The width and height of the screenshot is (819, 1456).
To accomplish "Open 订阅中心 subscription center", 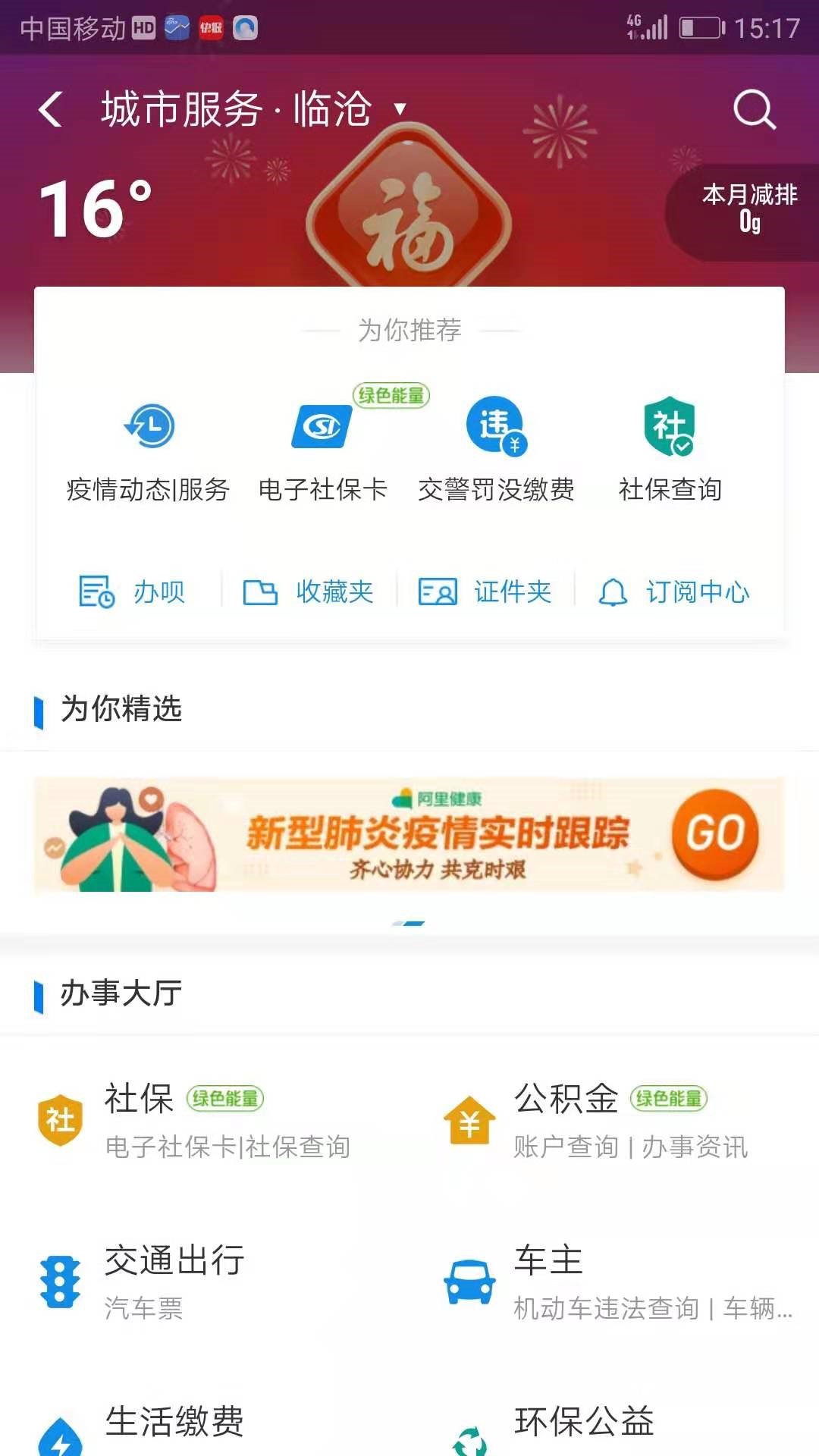I will point(674,592).
